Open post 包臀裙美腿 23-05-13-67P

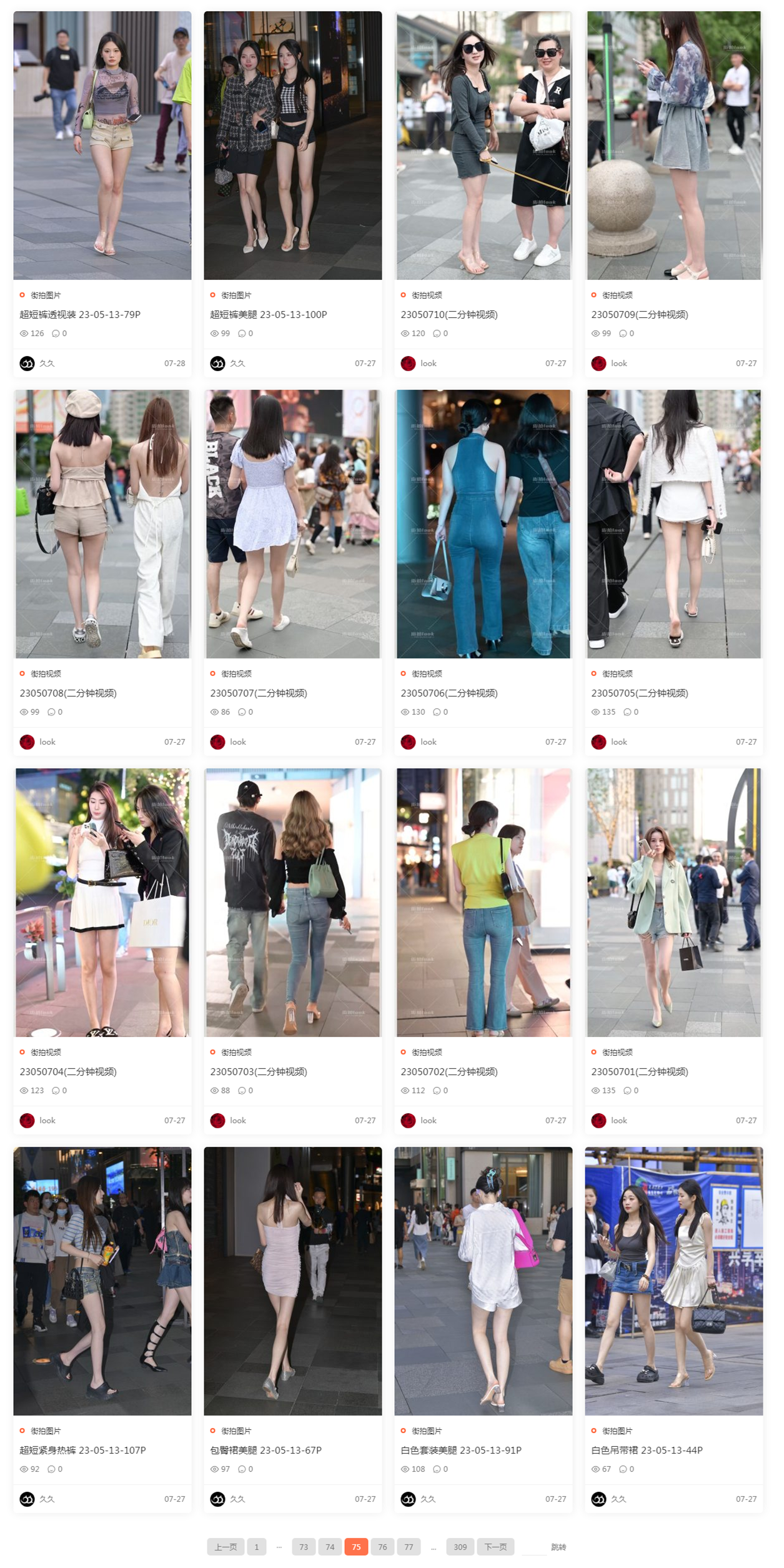266,1450
